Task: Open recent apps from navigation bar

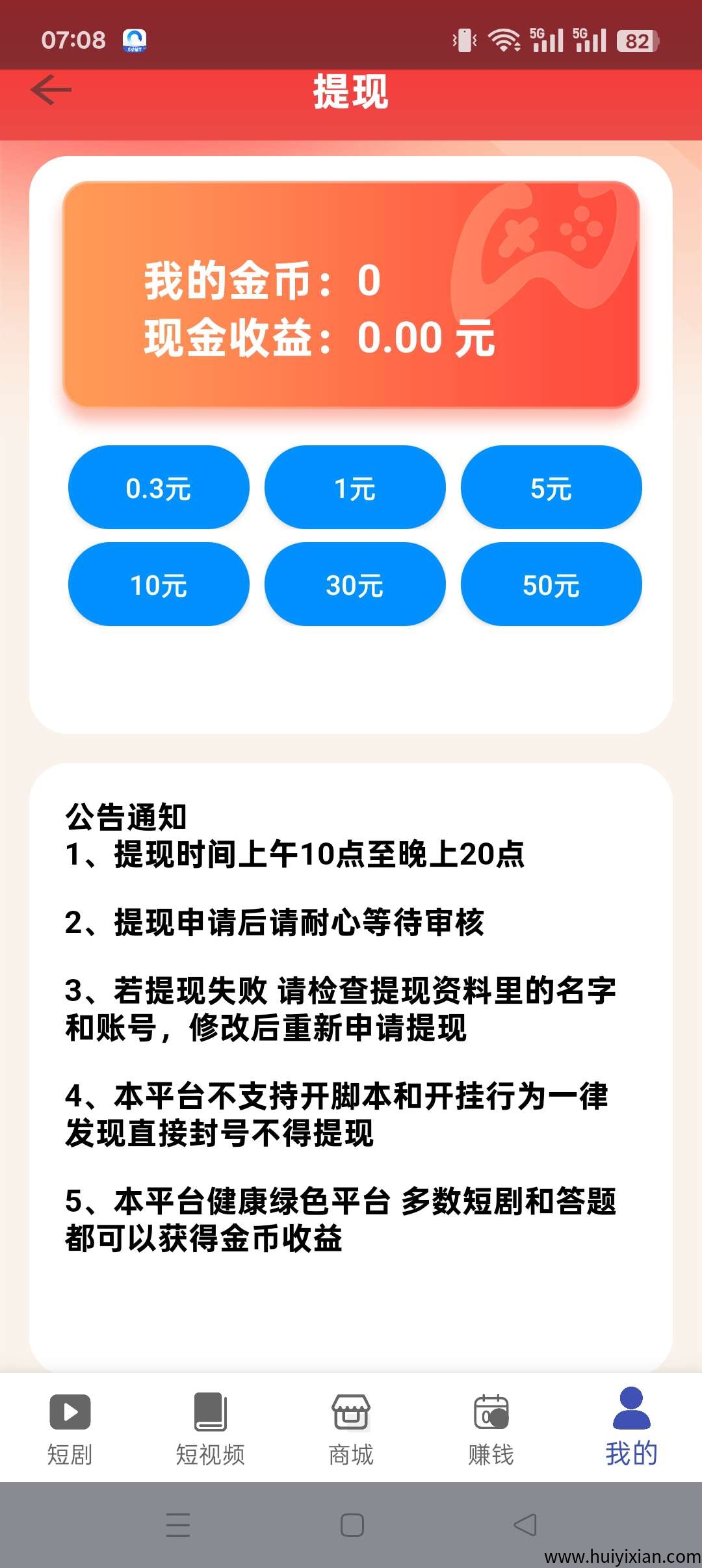Action: [178, 1524]
